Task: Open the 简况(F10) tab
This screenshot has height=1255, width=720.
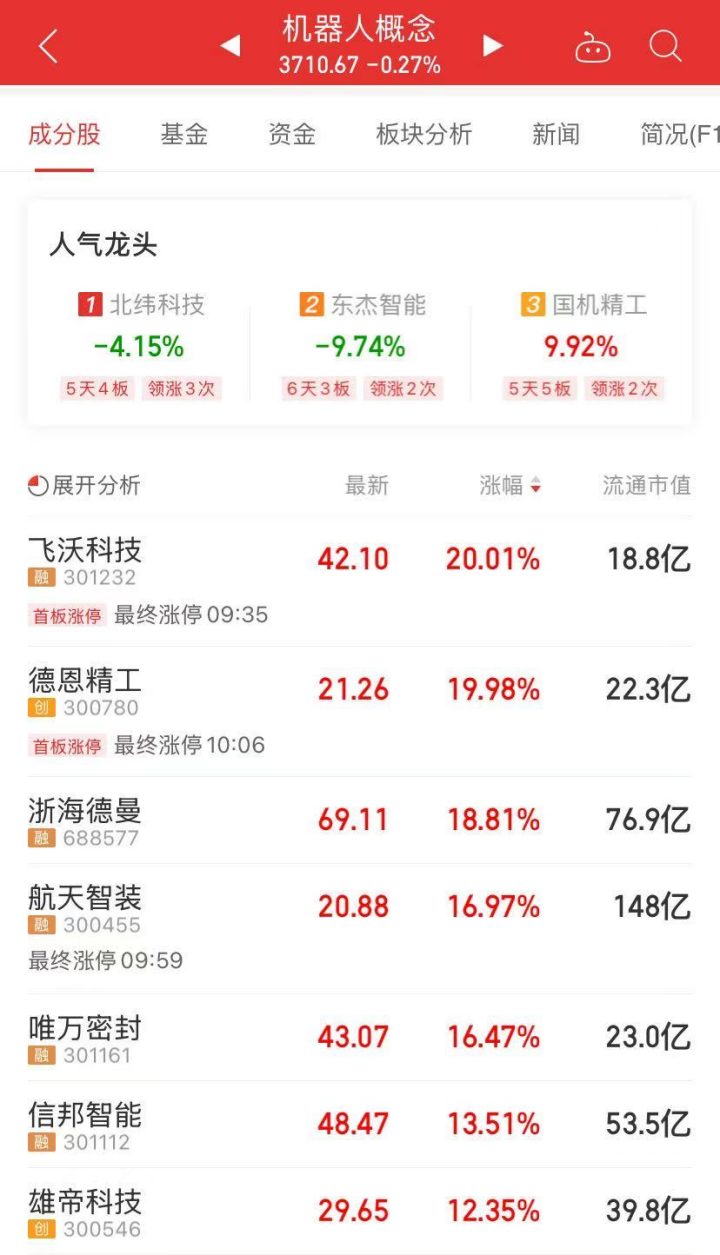Action: click(x=680, y=135)
